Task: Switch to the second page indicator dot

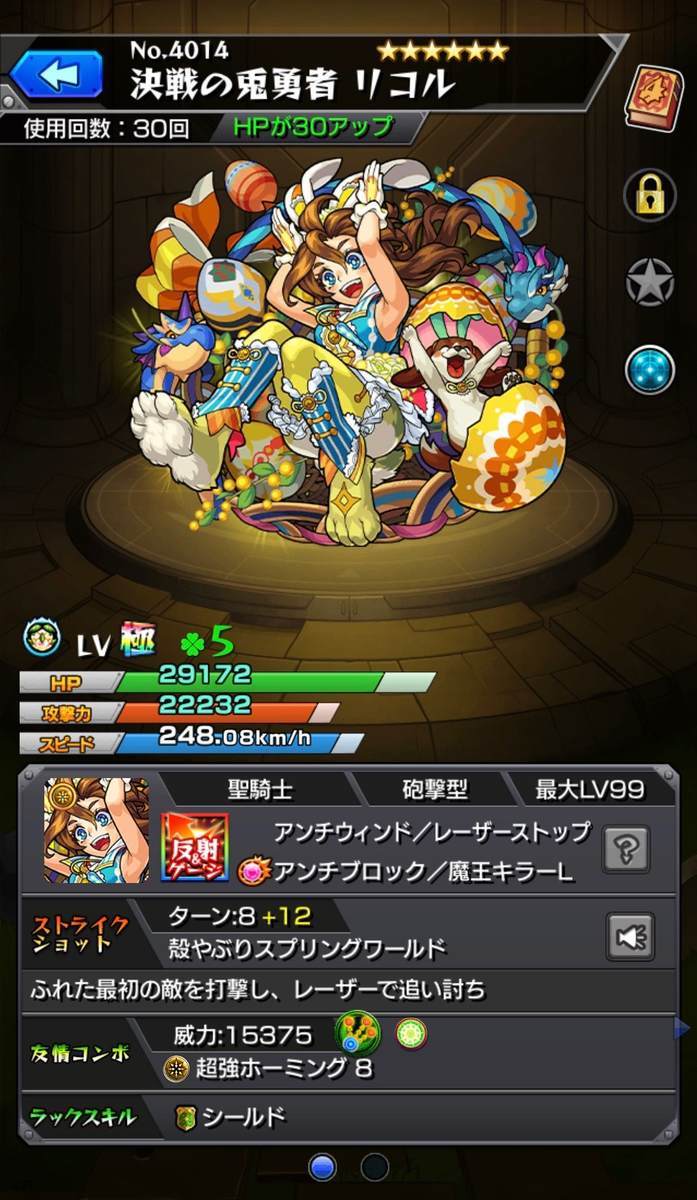Action: click(x=375, y=1167)
